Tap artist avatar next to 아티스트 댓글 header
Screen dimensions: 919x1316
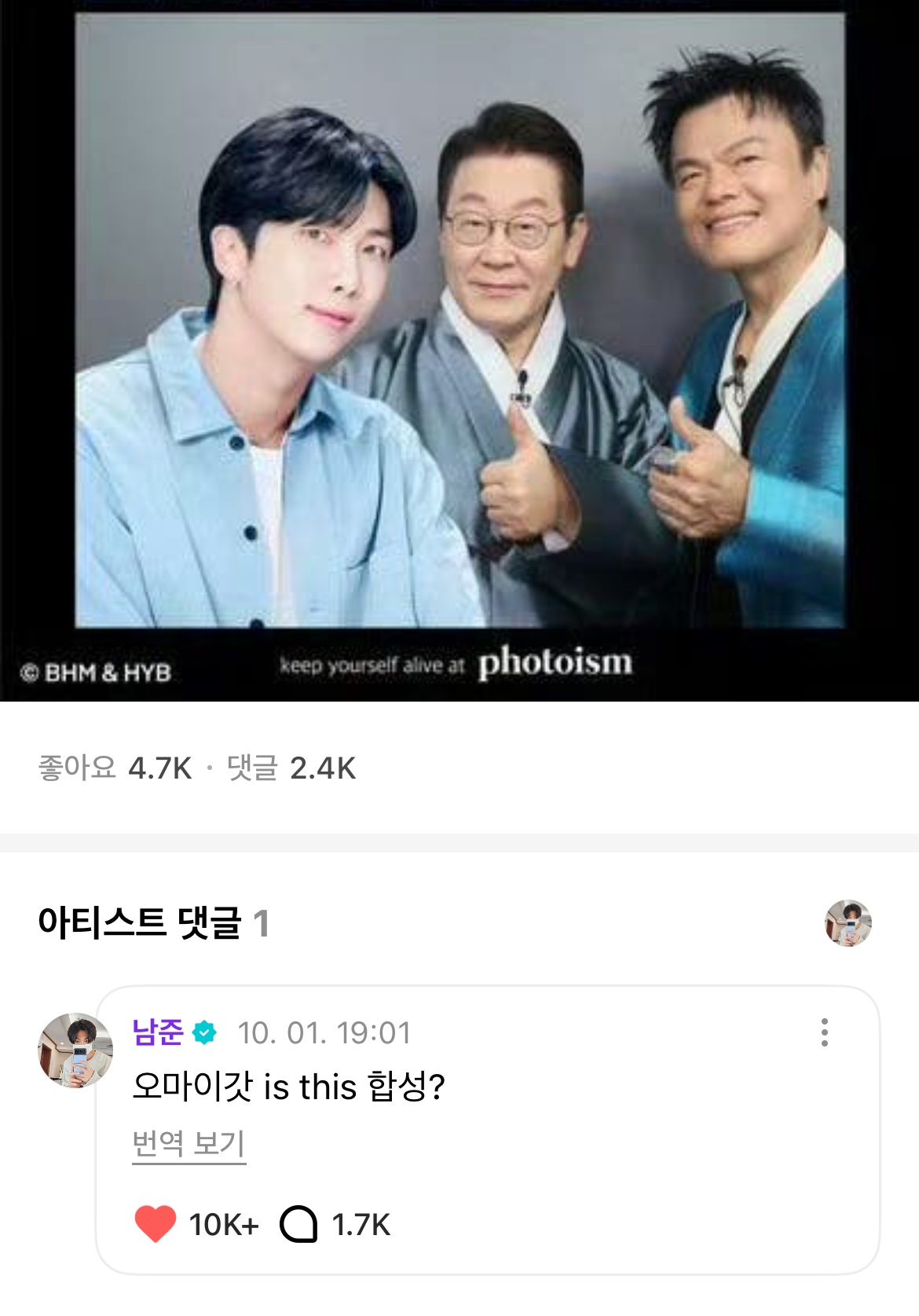click(x=848, y=923)
